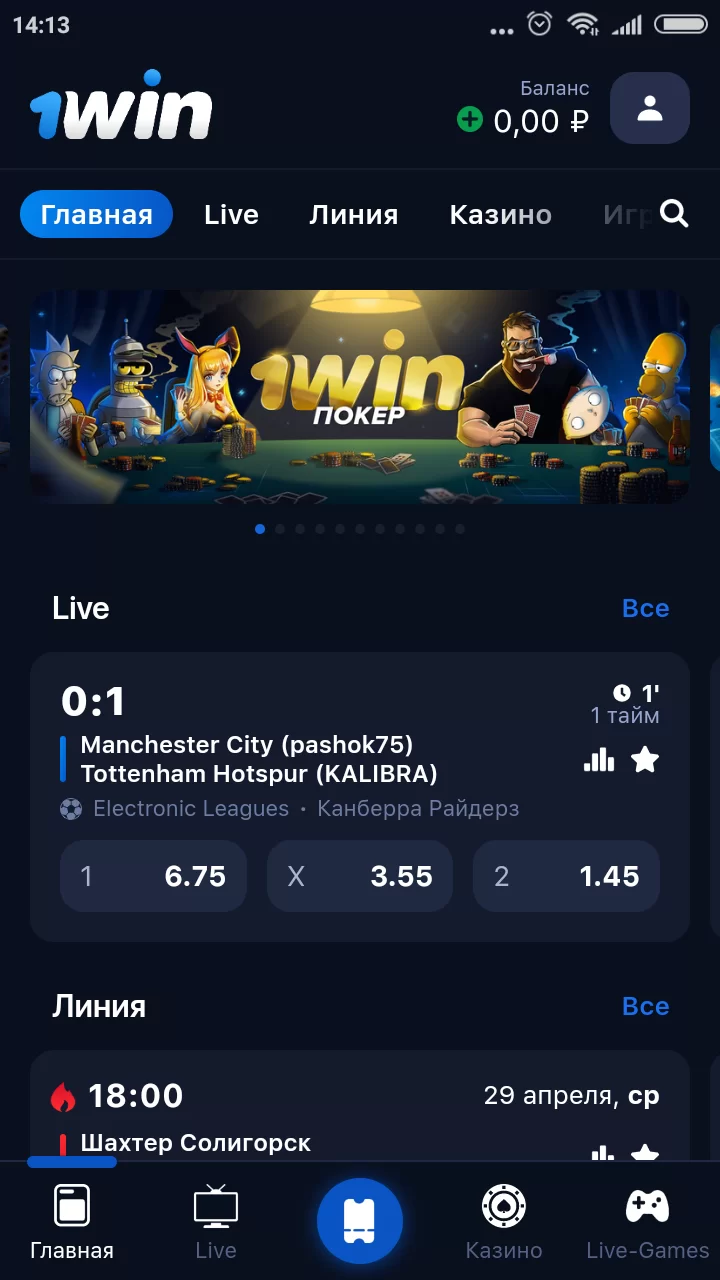The width and height of the screenshot is (720, 1280).
Task: Favorite the Manchester City match with star
Action: point(645,760)
